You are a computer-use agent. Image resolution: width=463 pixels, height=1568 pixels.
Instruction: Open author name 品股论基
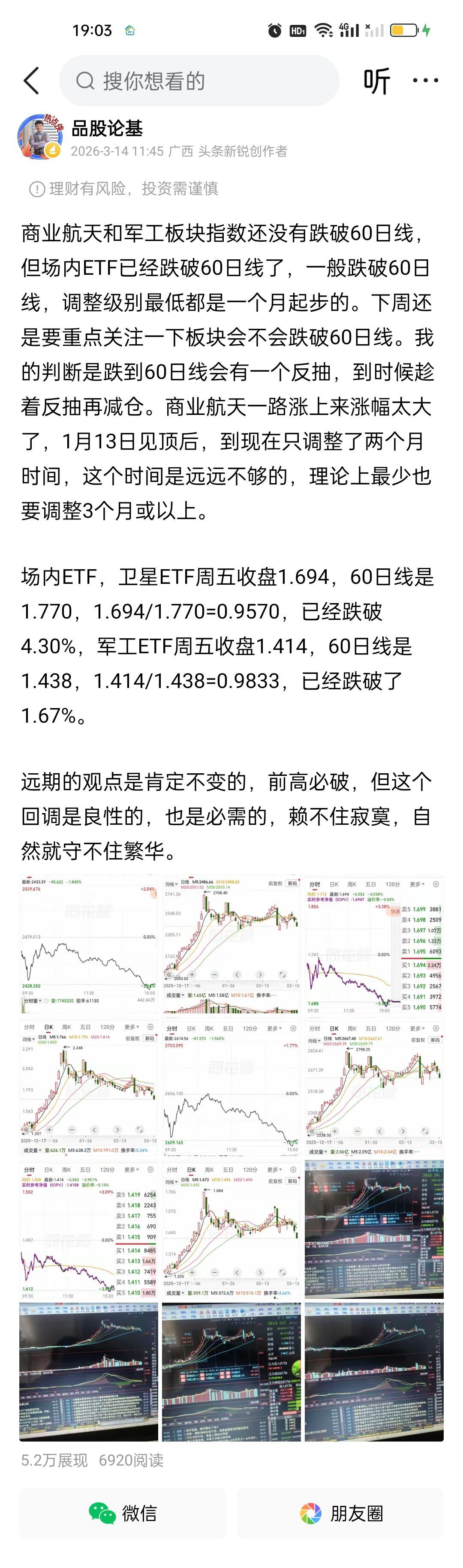[x=107, y=129]
